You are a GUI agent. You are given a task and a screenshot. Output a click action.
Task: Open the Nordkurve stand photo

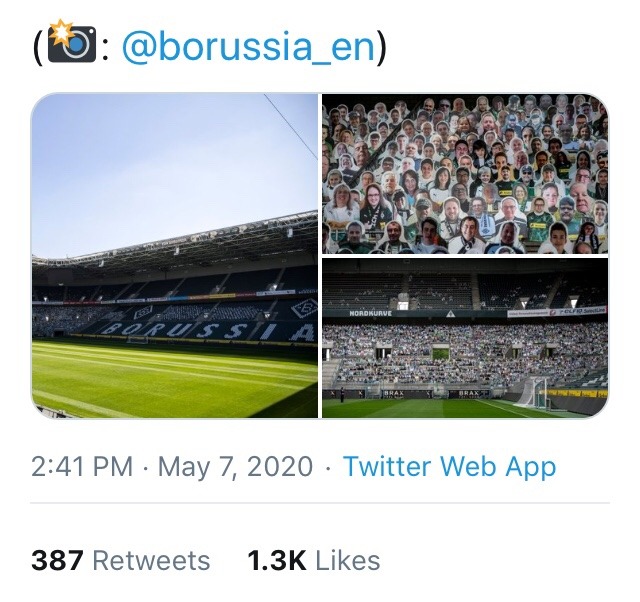click(x=465, y=338)
